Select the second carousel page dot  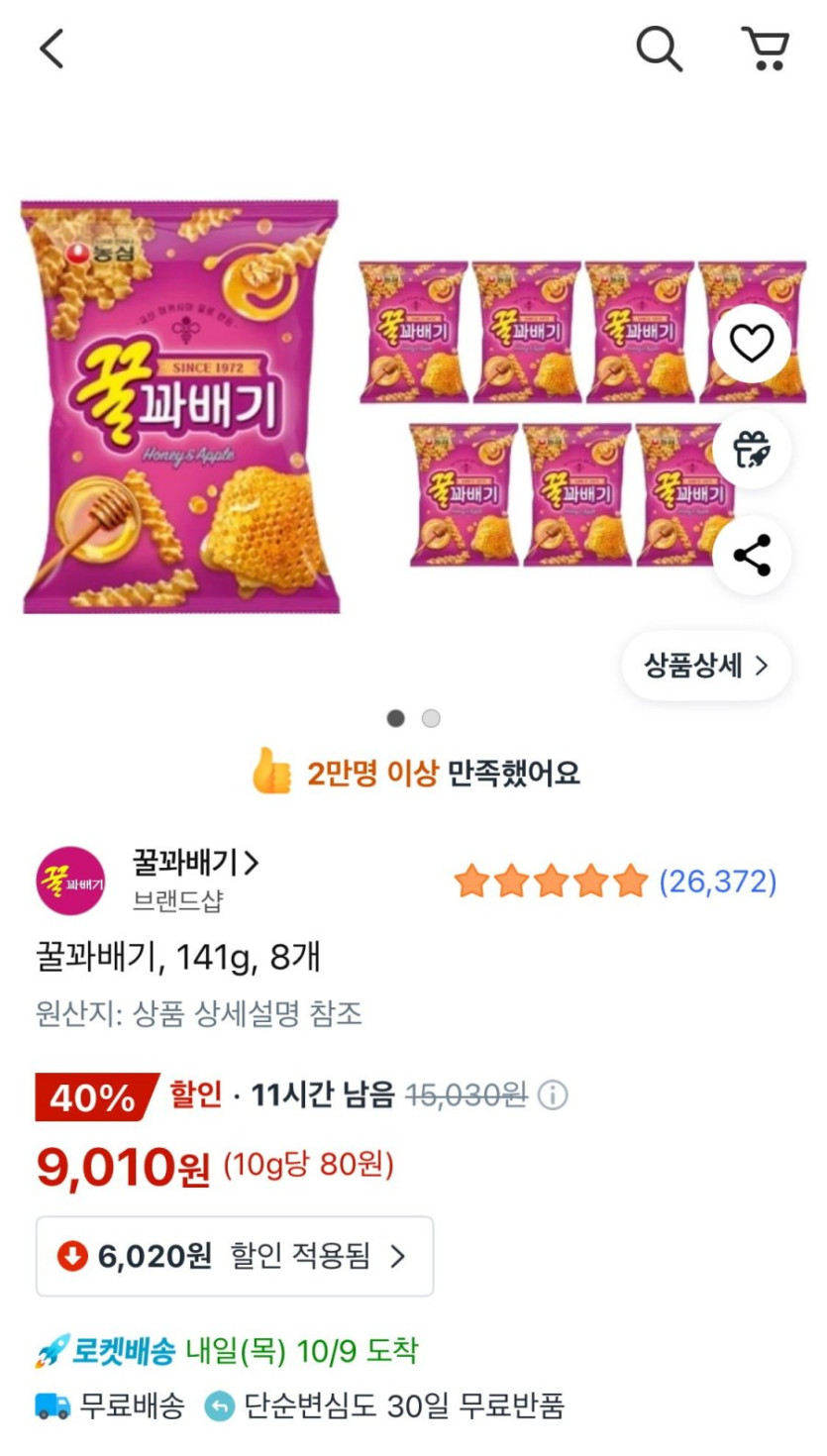[429, 718]
